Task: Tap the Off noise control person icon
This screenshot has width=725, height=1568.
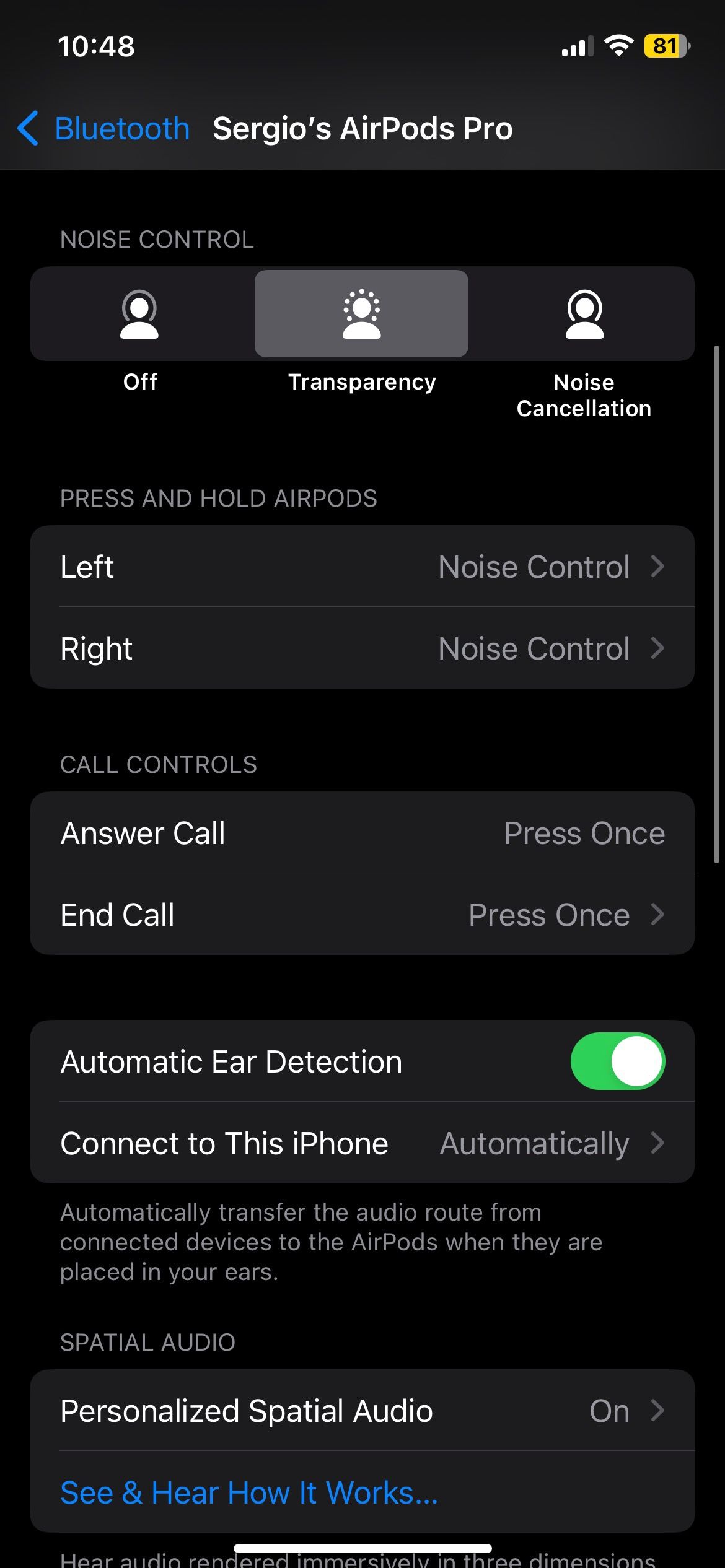Action: pos(139,313)
